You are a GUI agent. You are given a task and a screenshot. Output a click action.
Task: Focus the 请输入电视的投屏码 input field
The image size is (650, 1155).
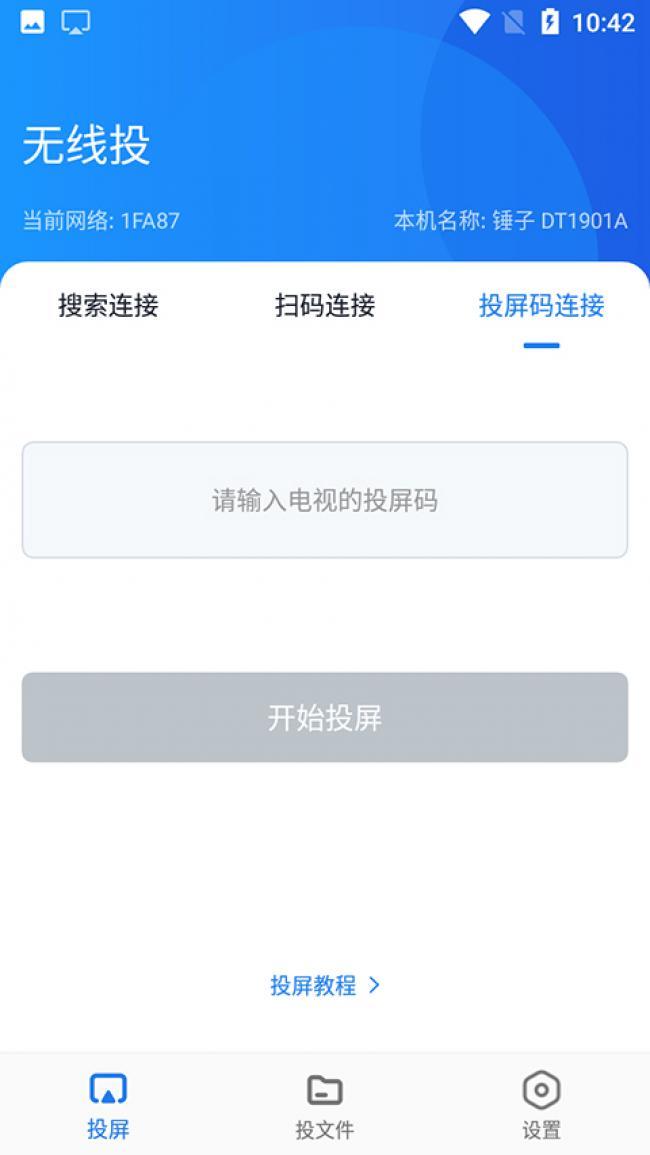(x=325, y=500)
